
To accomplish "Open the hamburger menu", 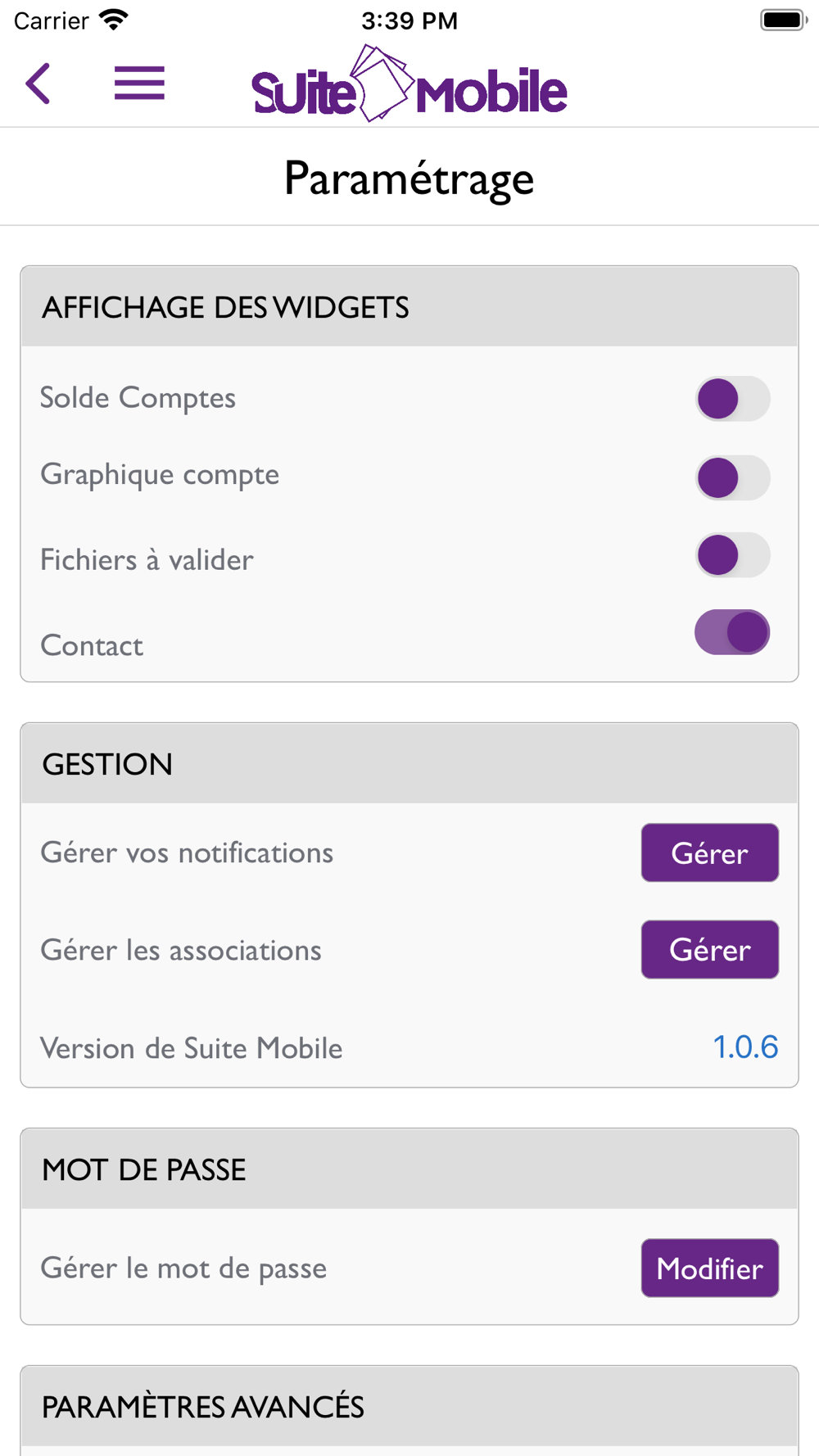I will [x=139, y=84].
